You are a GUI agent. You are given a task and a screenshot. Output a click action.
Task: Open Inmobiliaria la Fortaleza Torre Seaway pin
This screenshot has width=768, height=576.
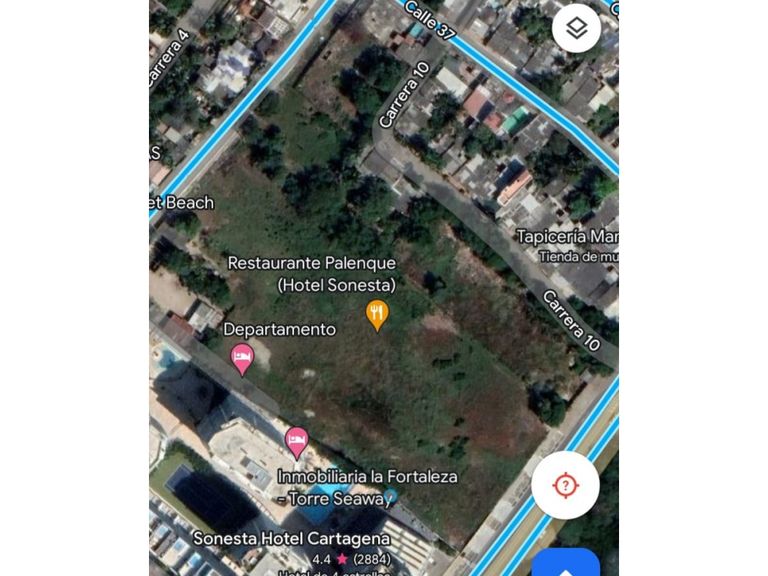296,441
